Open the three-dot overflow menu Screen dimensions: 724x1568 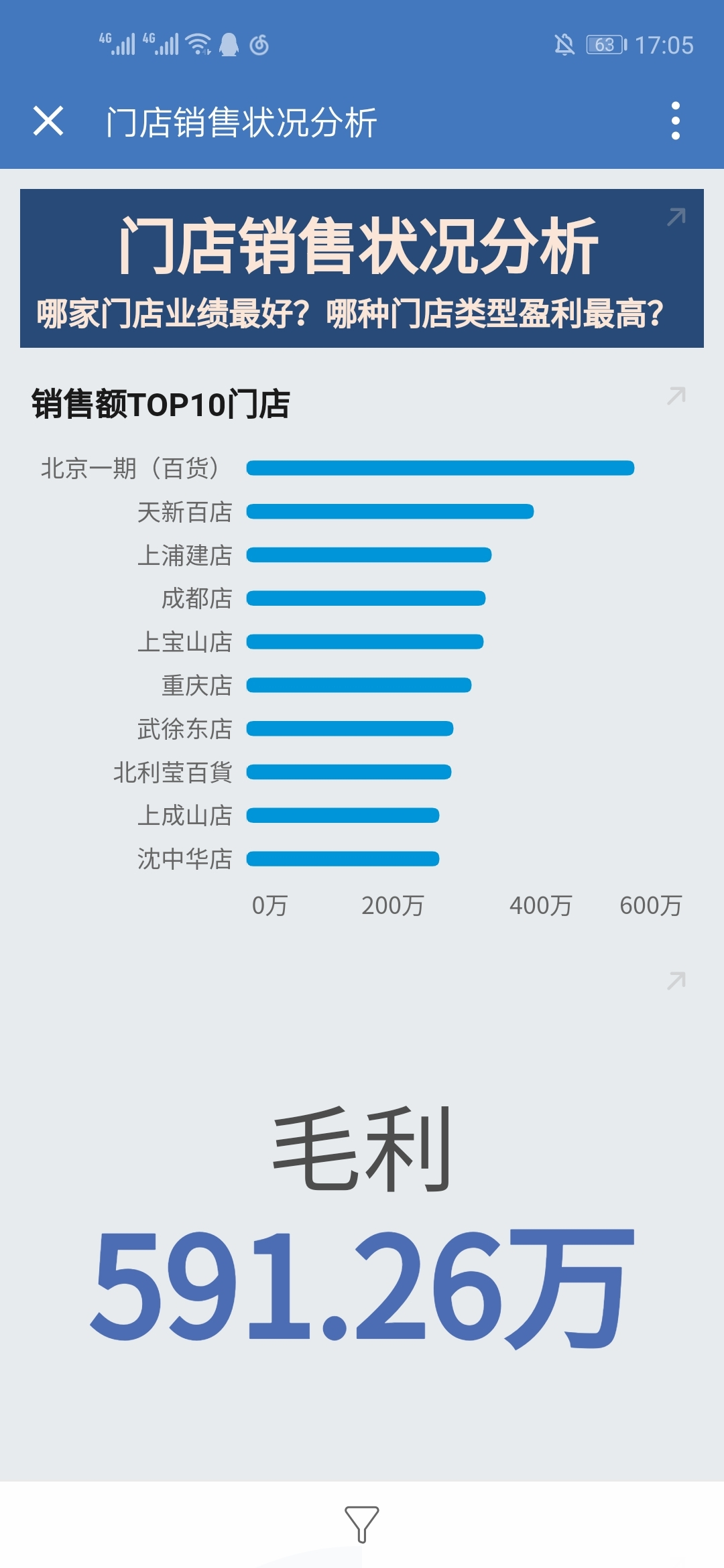coord(675,121)
